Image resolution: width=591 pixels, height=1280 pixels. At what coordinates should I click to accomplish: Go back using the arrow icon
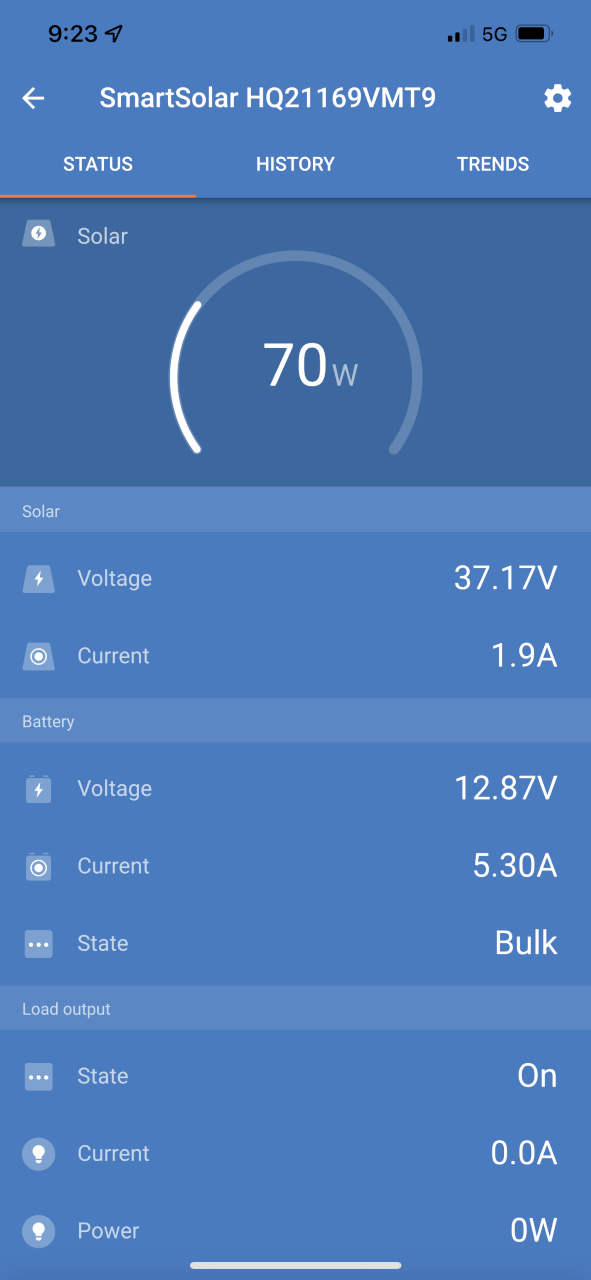tap(33, 98)
